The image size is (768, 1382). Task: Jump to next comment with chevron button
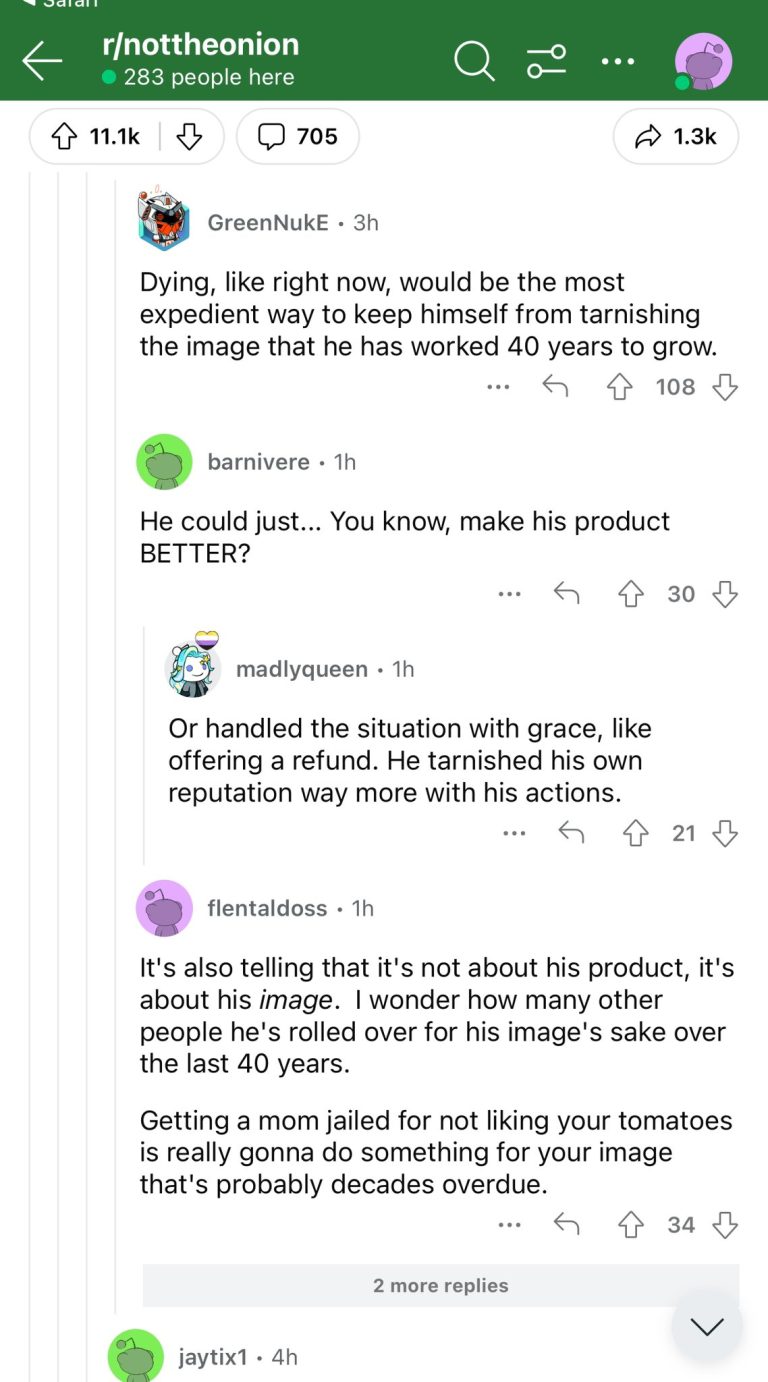706,1327
